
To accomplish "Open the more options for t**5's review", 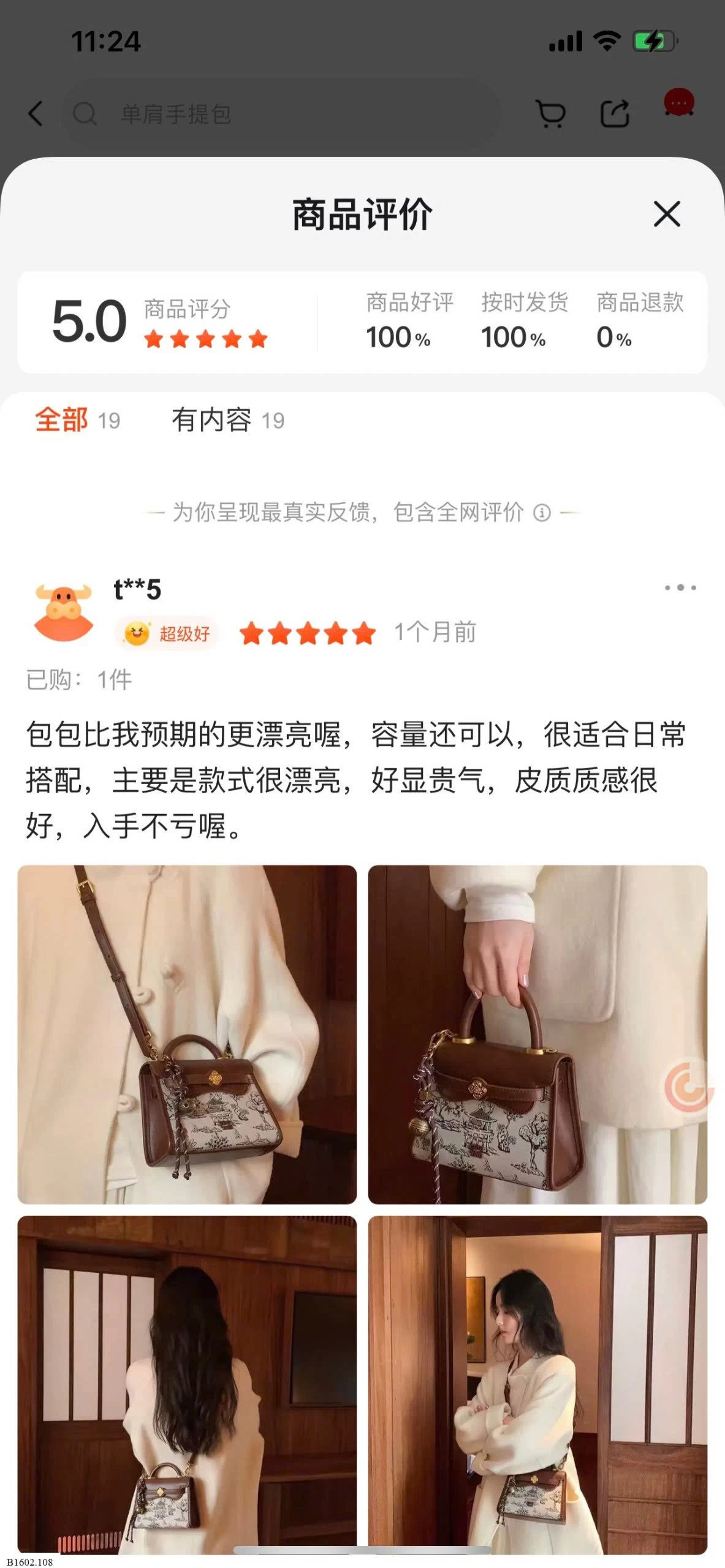I will point(680,587).
